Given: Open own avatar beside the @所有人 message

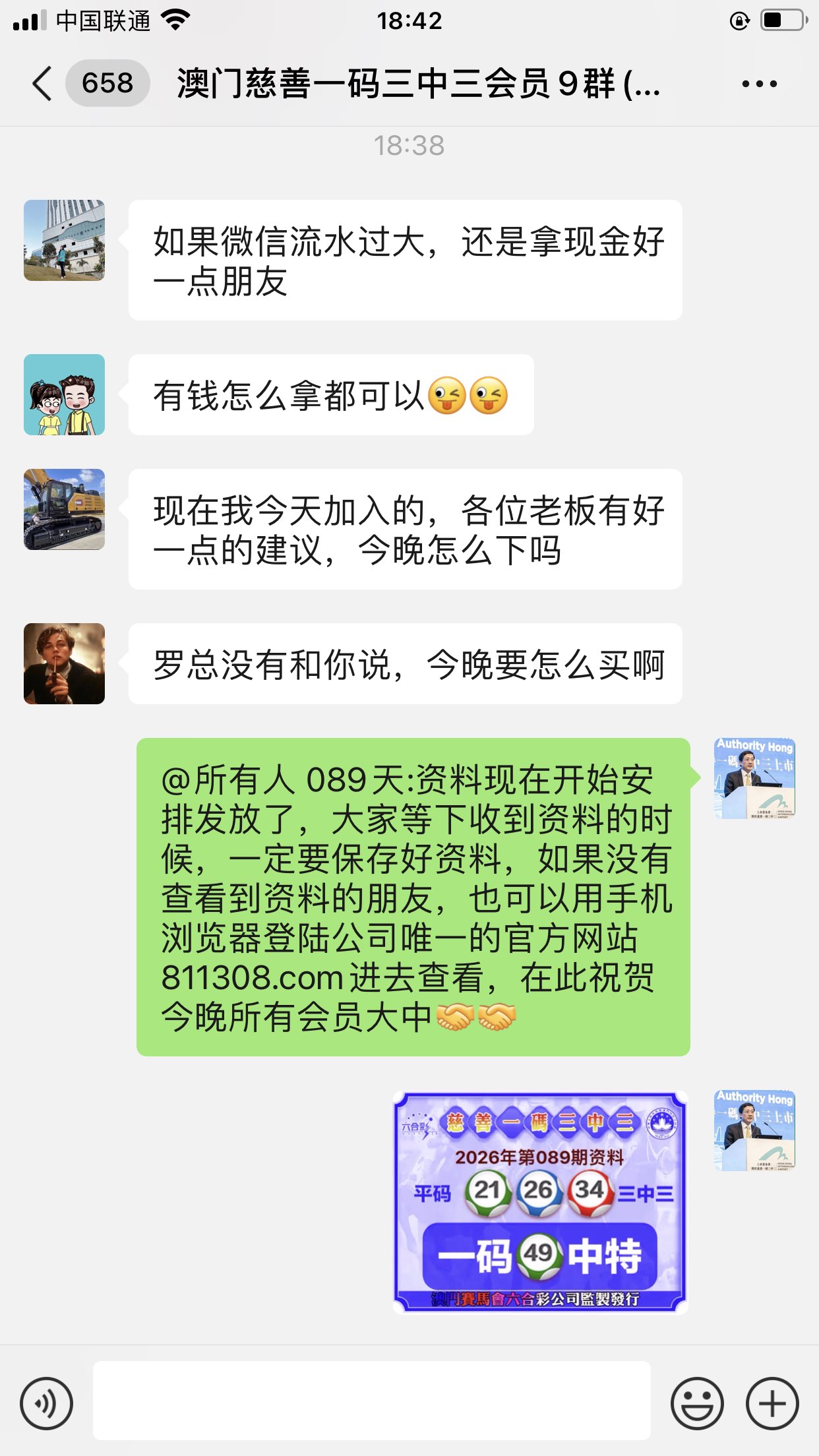Looking at the screenshot, I should (754, 778).
